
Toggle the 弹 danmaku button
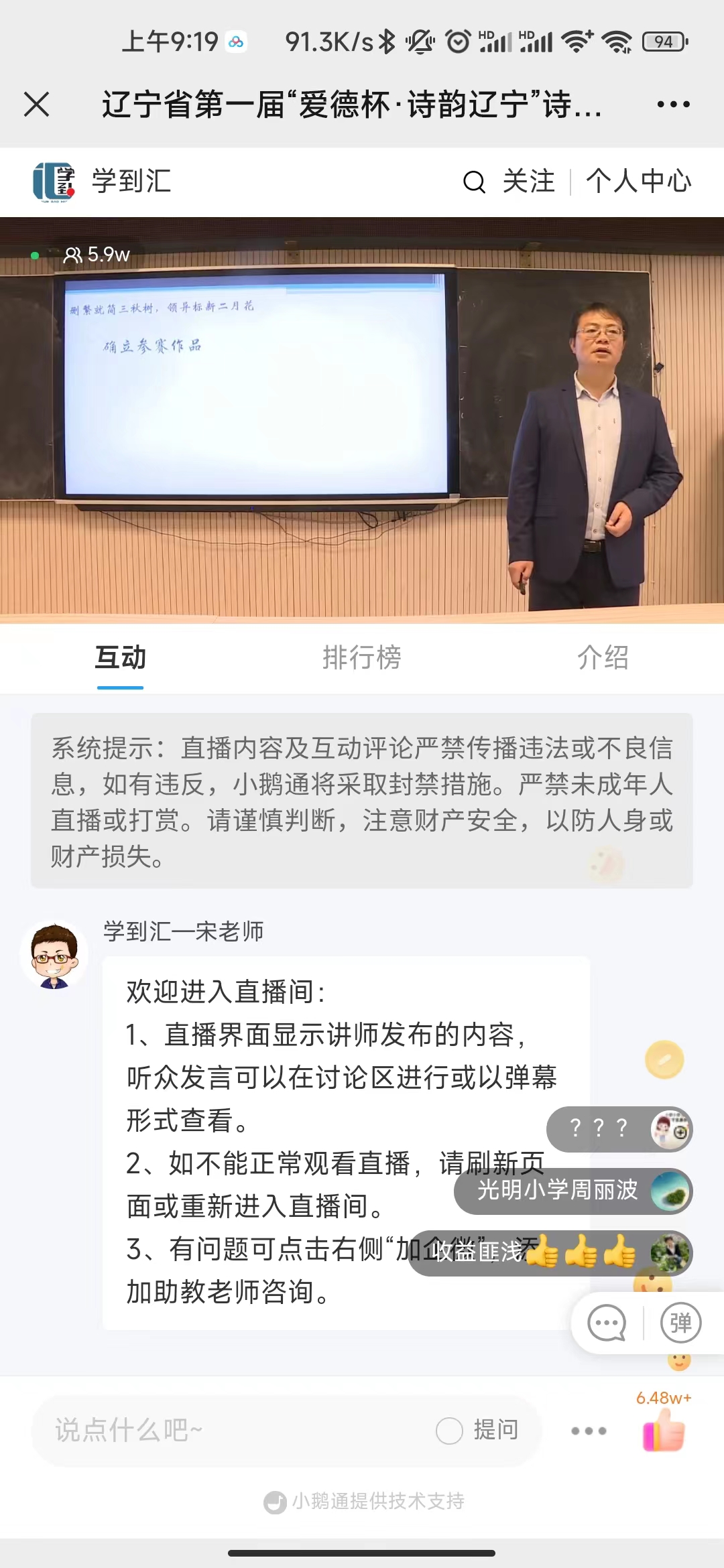[680, 1323]
